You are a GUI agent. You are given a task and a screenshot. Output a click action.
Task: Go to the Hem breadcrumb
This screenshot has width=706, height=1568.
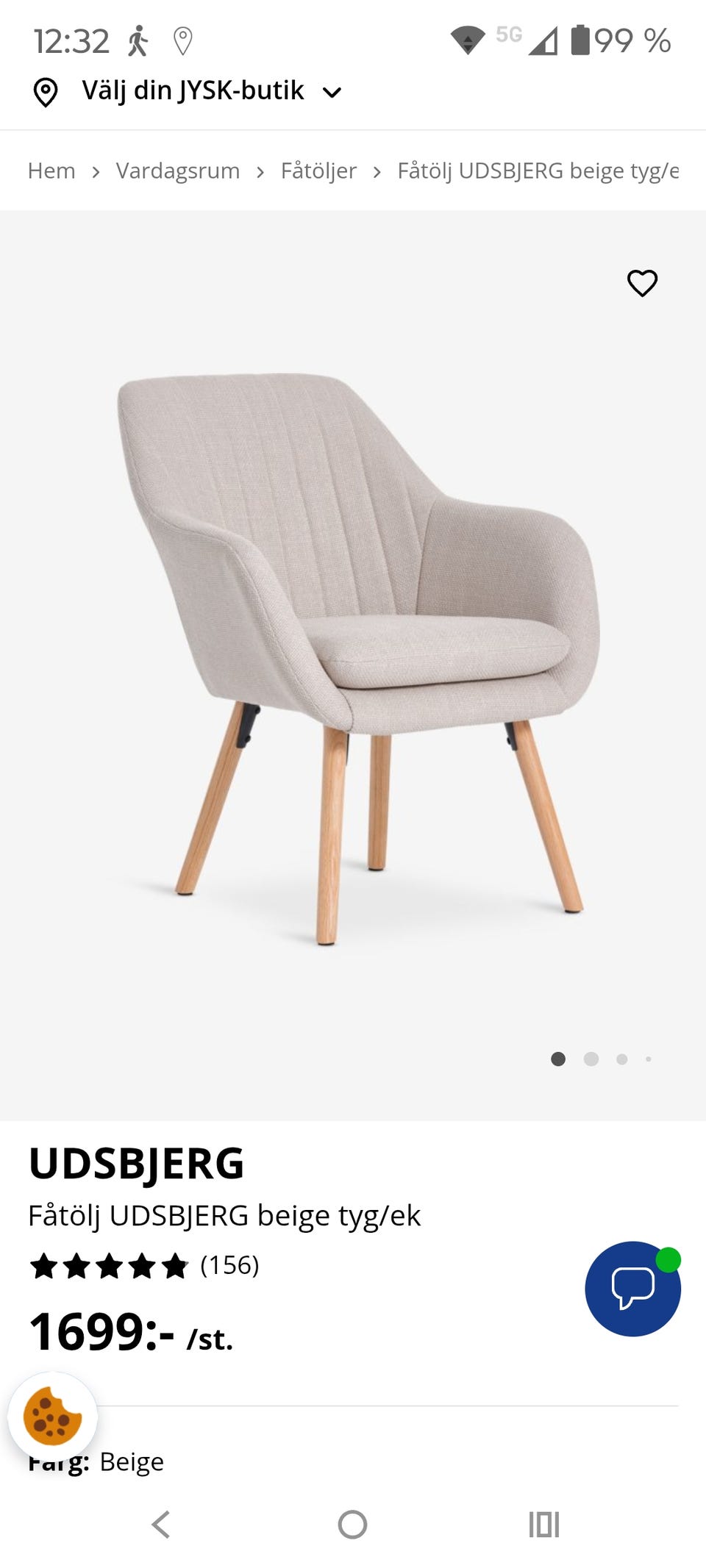(51, 171)
